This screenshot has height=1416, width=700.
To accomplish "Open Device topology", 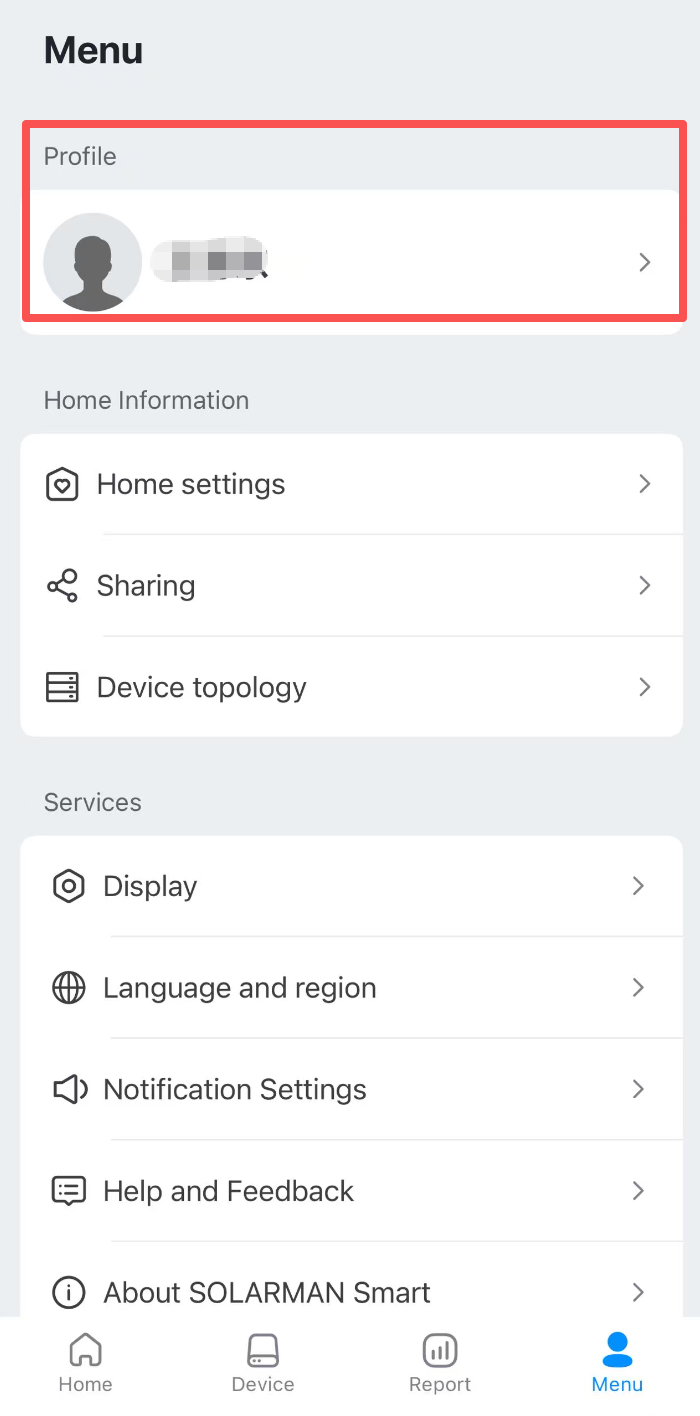I will pos(350,687).
